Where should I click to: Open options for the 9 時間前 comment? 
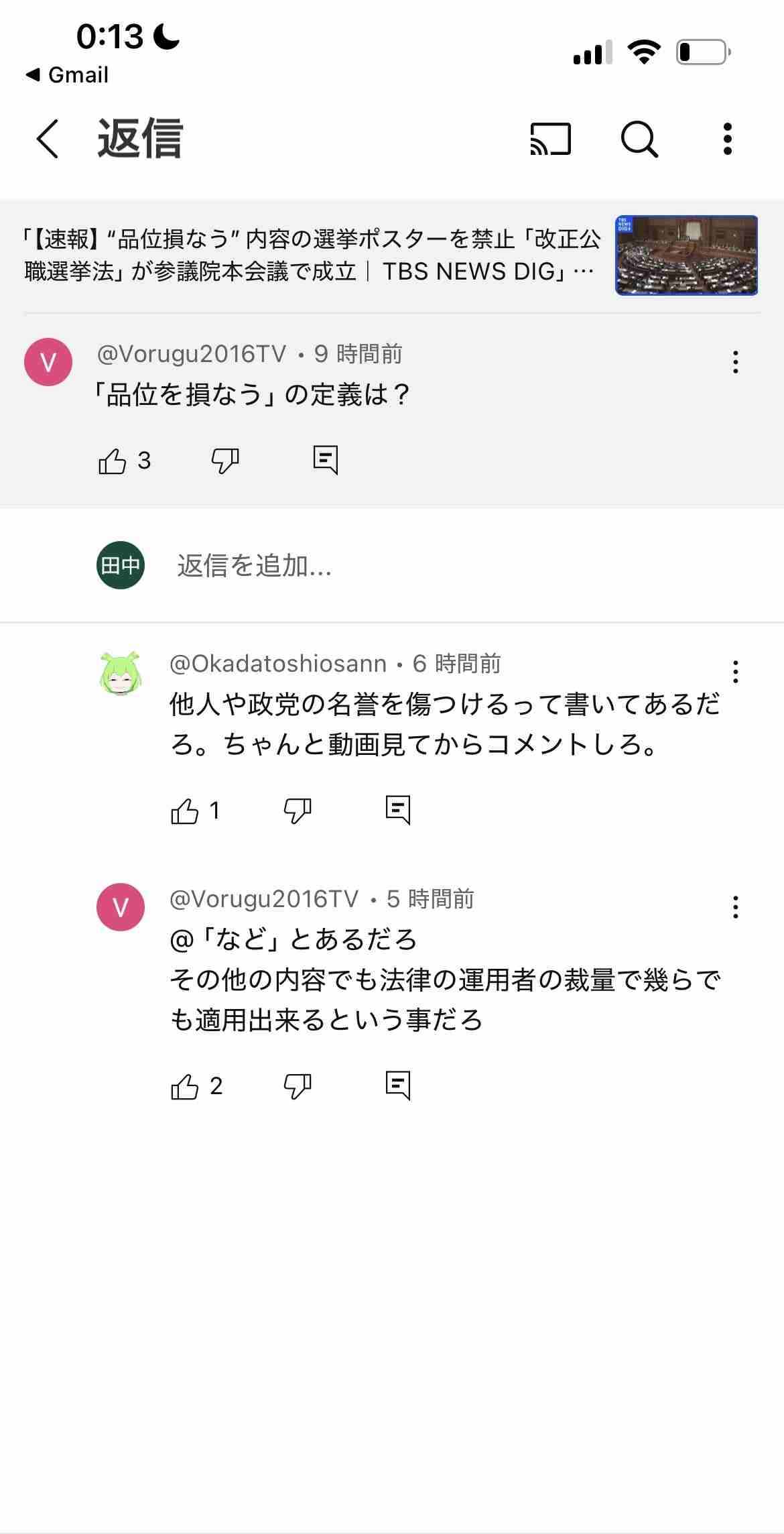coord(736,362)
